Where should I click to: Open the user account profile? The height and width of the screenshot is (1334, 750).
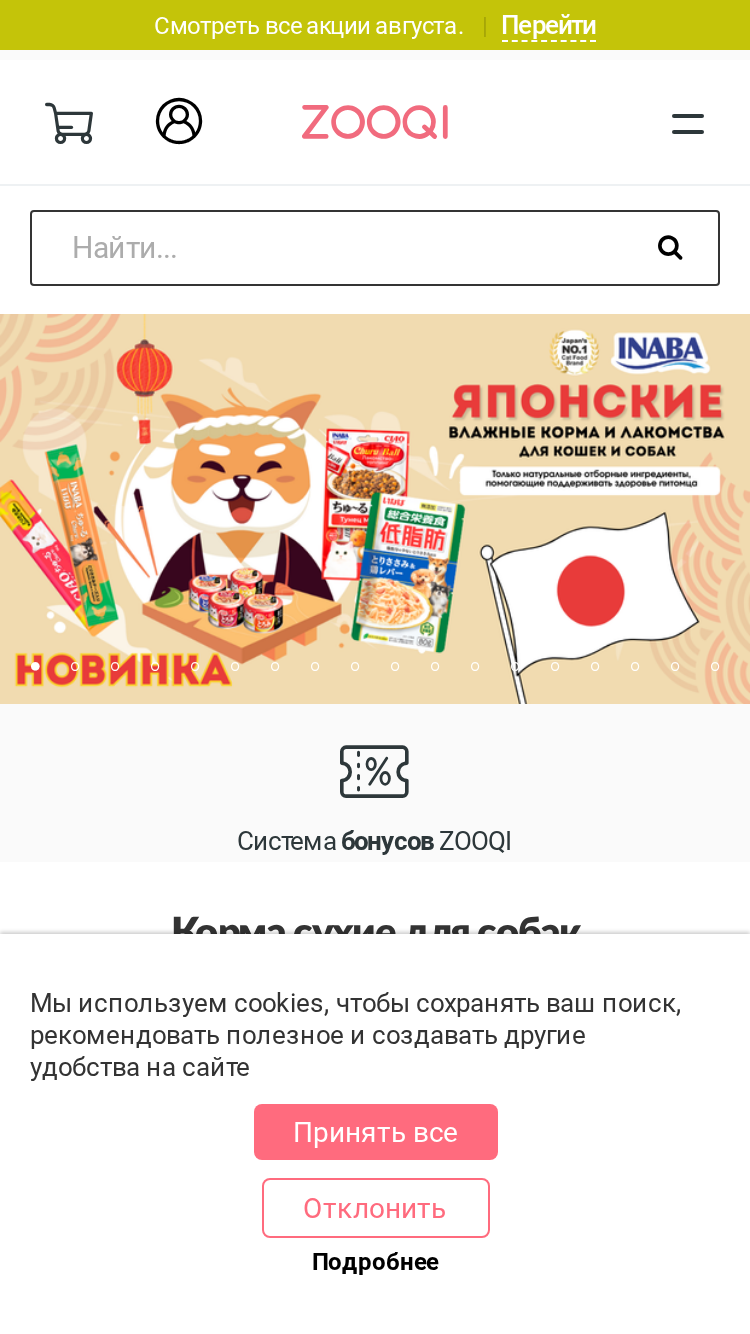coord(179,121)
